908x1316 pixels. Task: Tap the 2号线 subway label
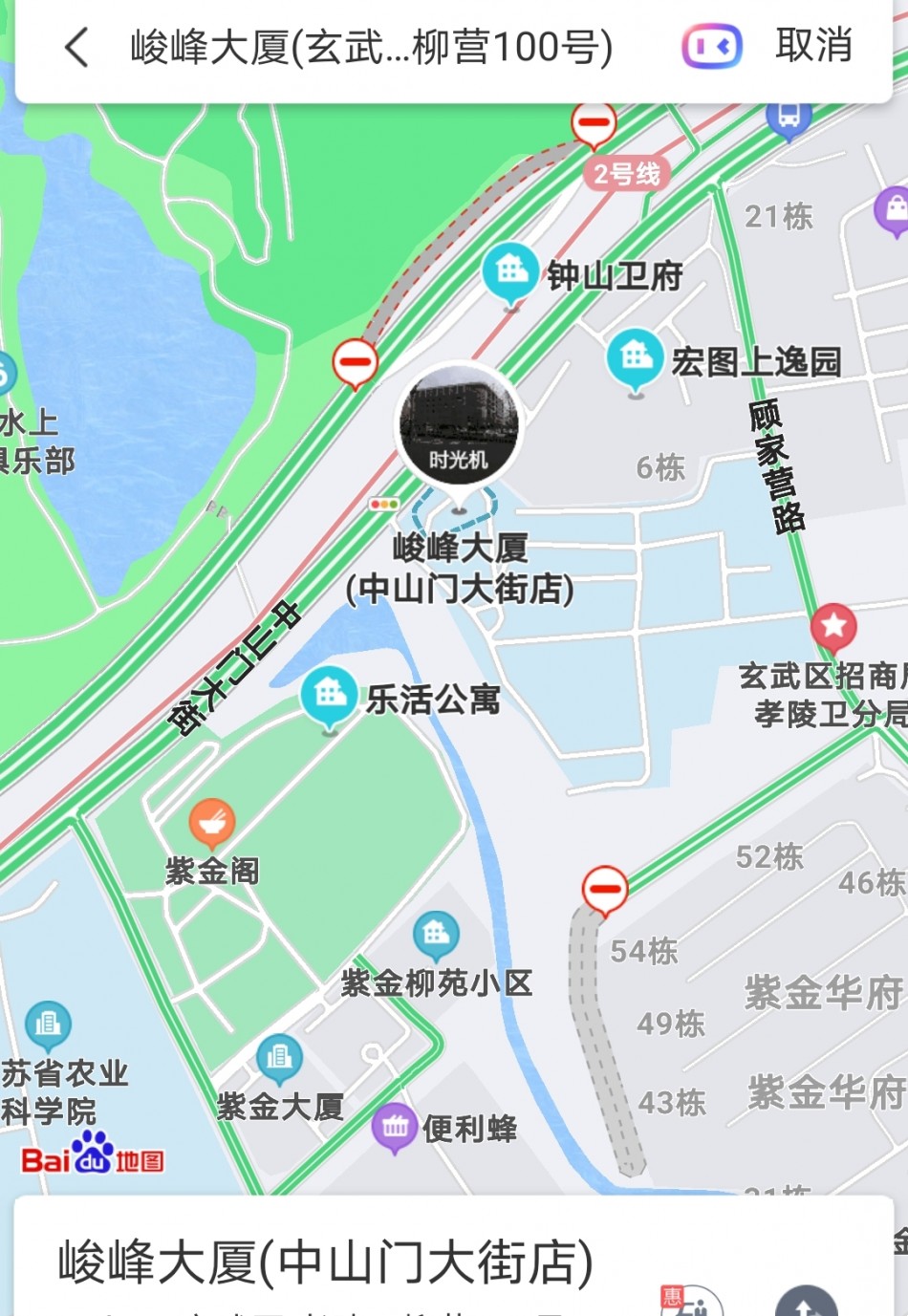point(626,174)
